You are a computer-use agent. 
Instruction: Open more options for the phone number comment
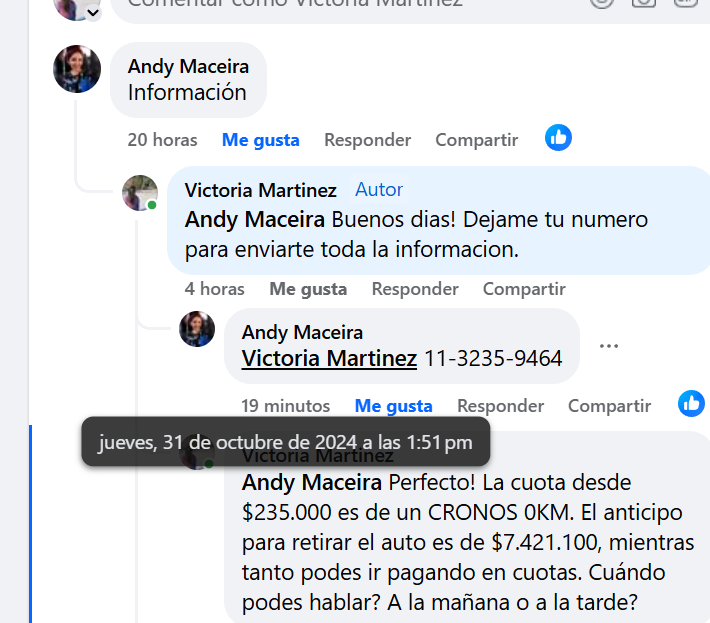609,346
